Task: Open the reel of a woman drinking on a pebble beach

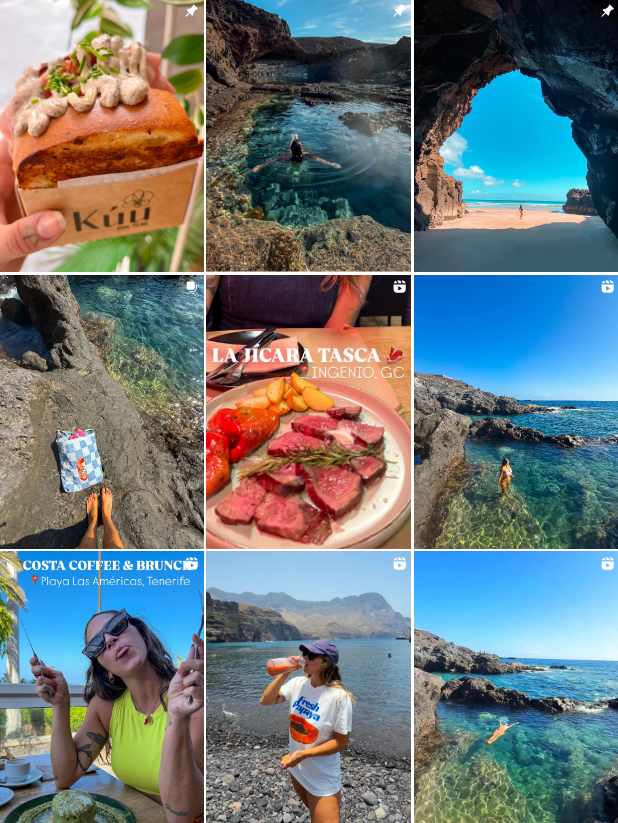Action: 308,687
